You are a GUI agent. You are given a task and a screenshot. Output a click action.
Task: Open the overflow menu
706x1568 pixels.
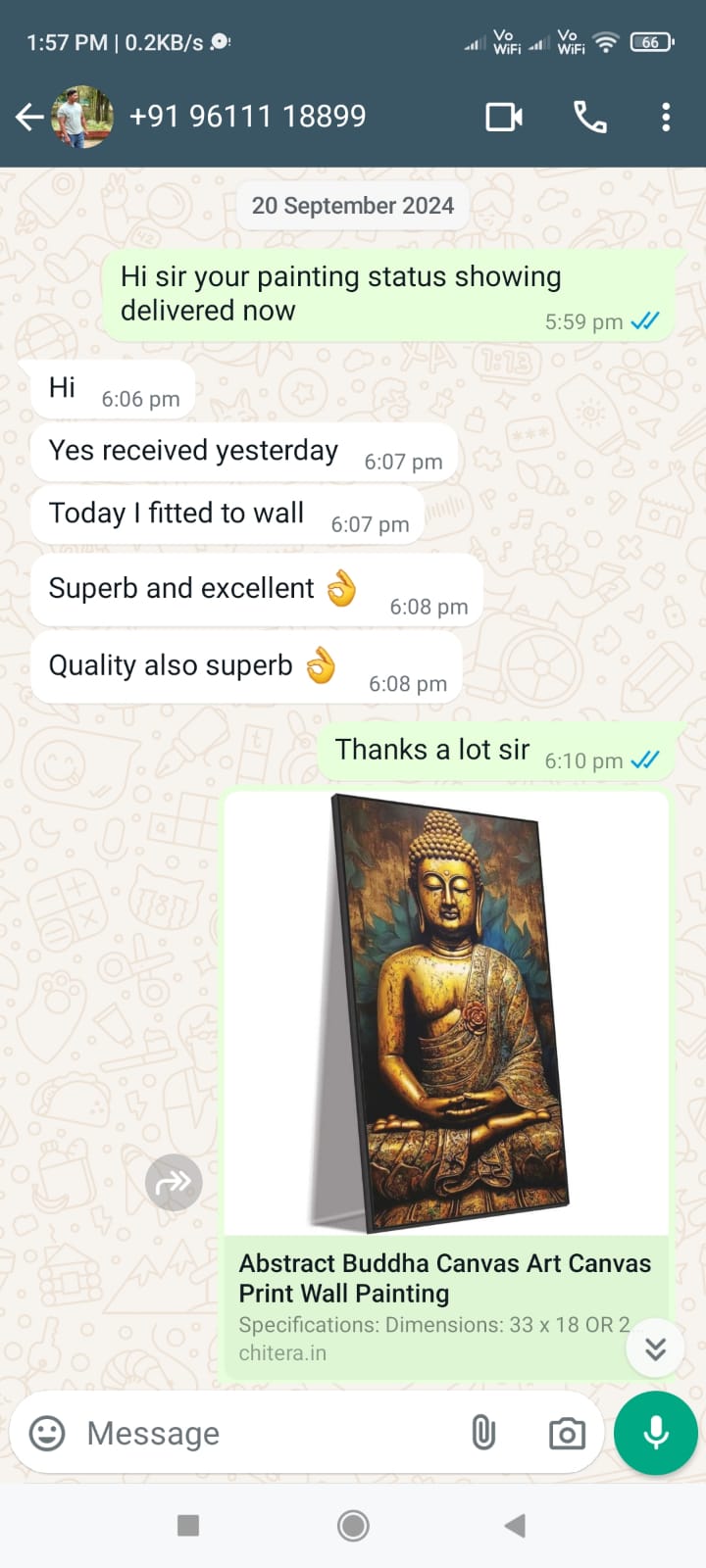666,118
